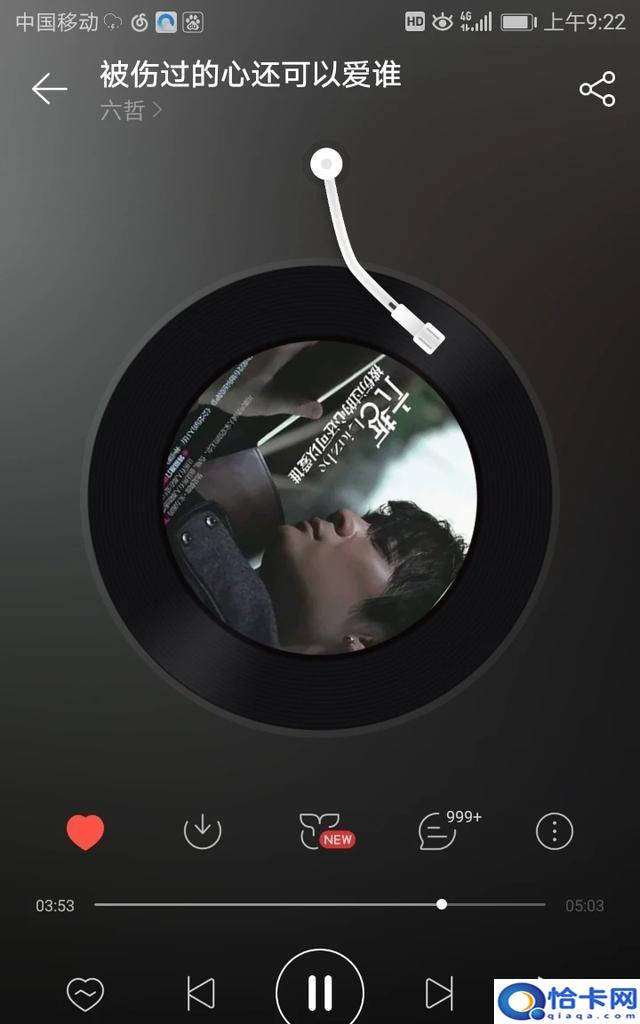Open artist page for 六哲

point(130,110)
